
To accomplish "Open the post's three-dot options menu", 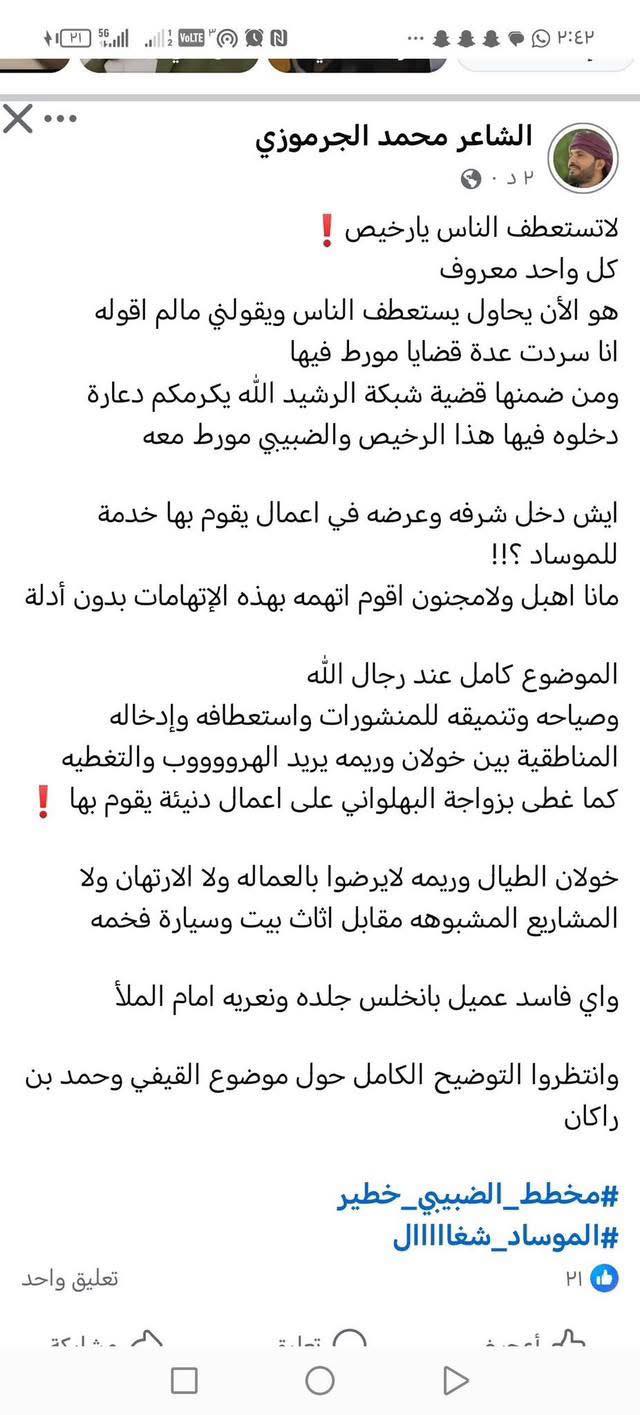I will point(60,119).
